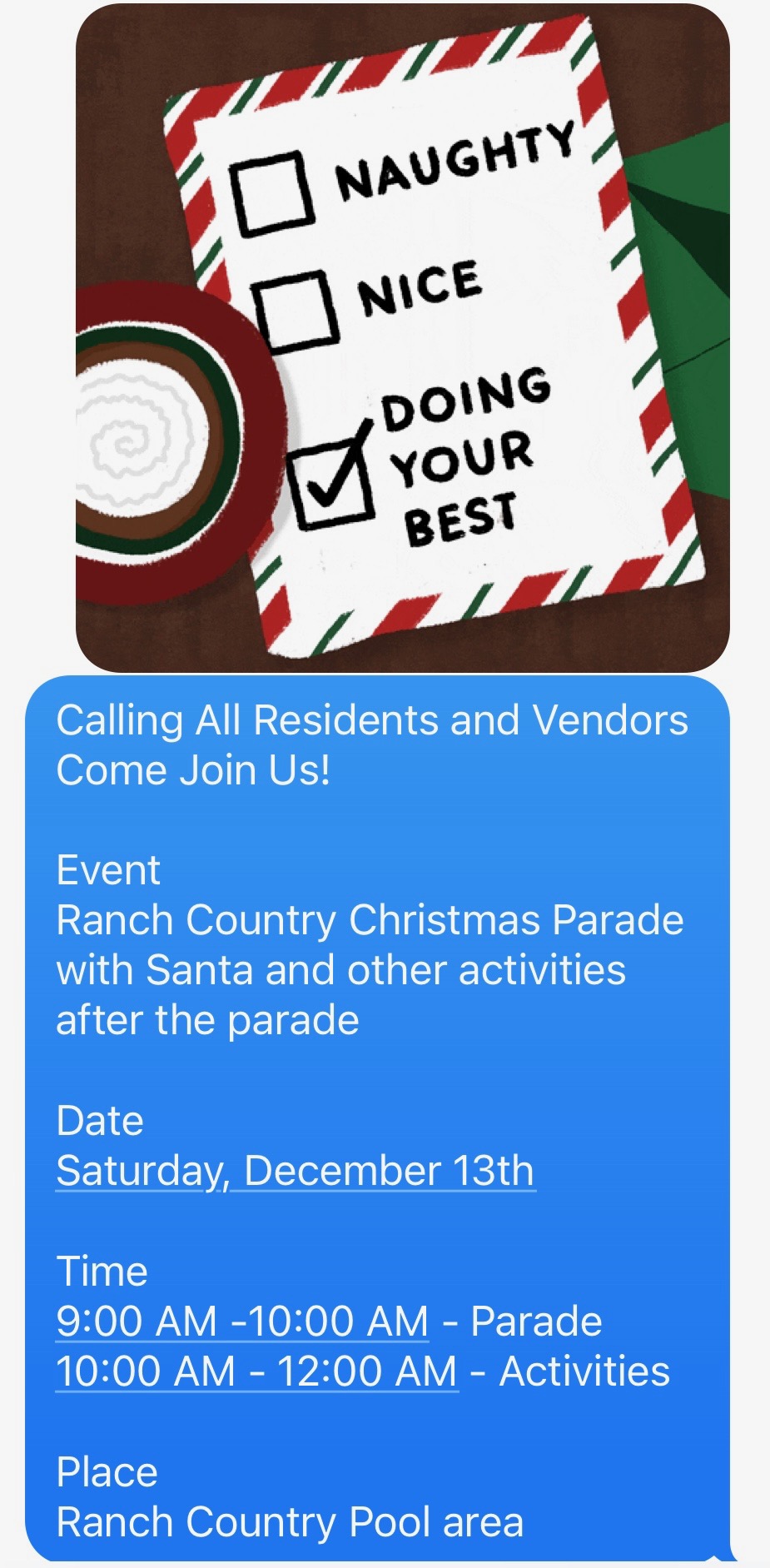Open the 9:00 AM -10:00 AM parade time link

(x=242, y=1322)
